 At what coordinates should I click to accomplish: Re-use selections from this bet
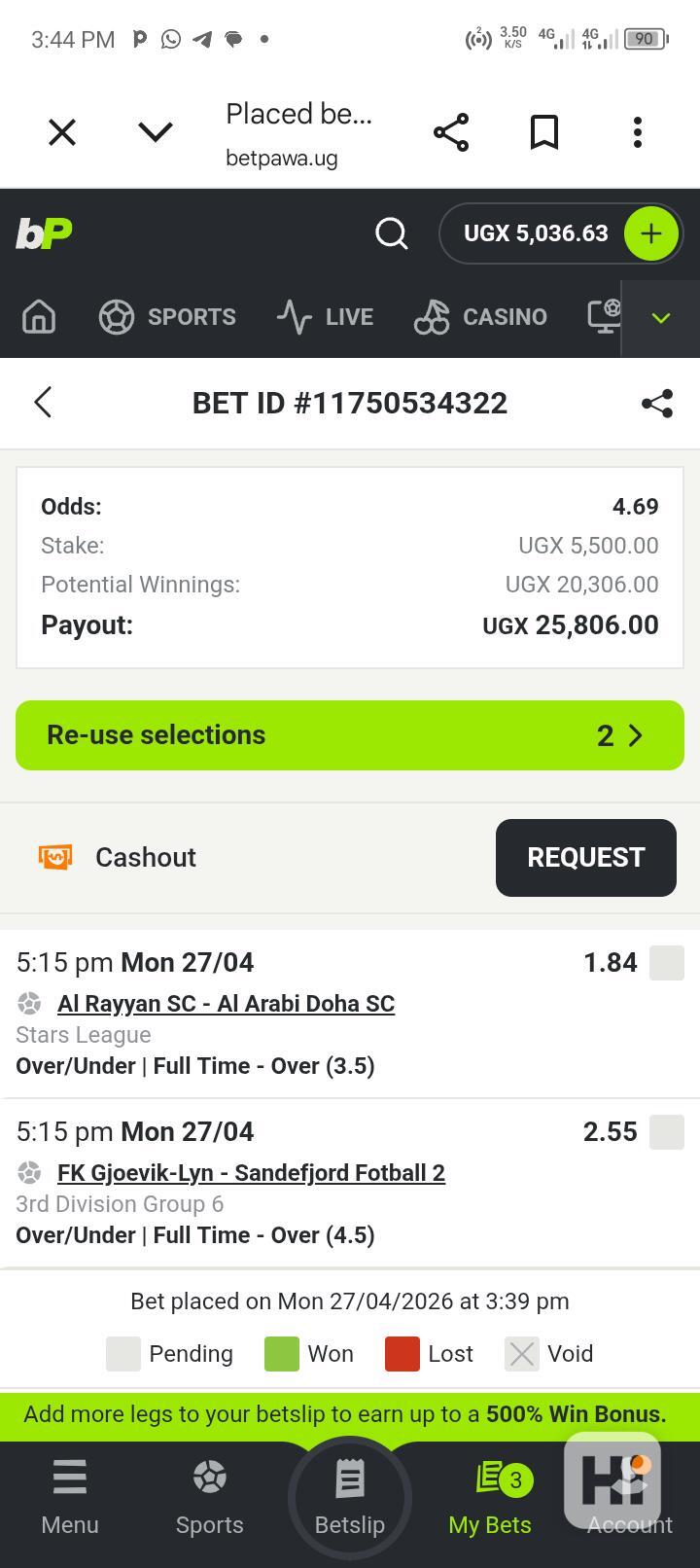coord(350,735)
